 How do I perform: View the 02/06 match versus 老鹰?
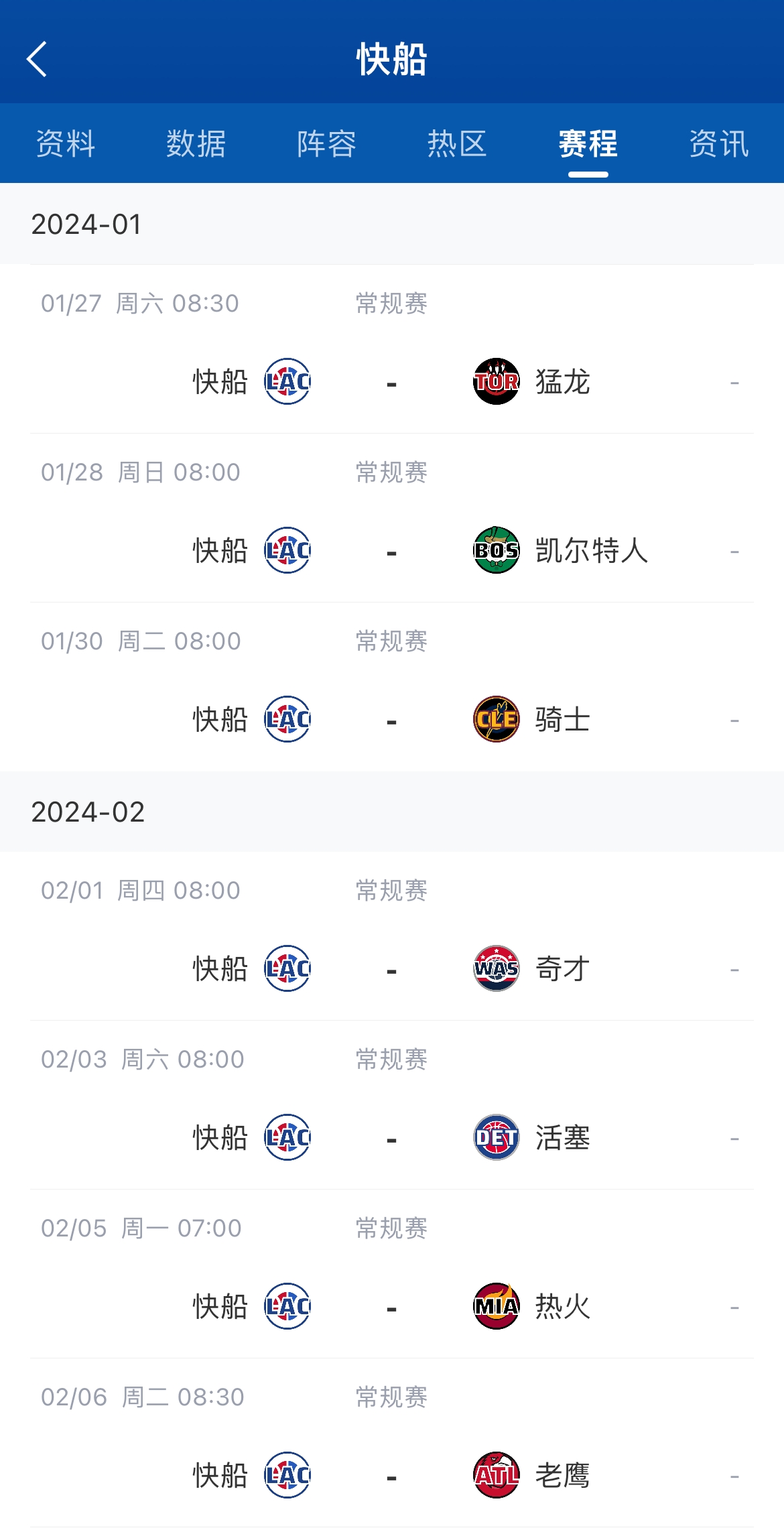click(x=392, y=1442)
